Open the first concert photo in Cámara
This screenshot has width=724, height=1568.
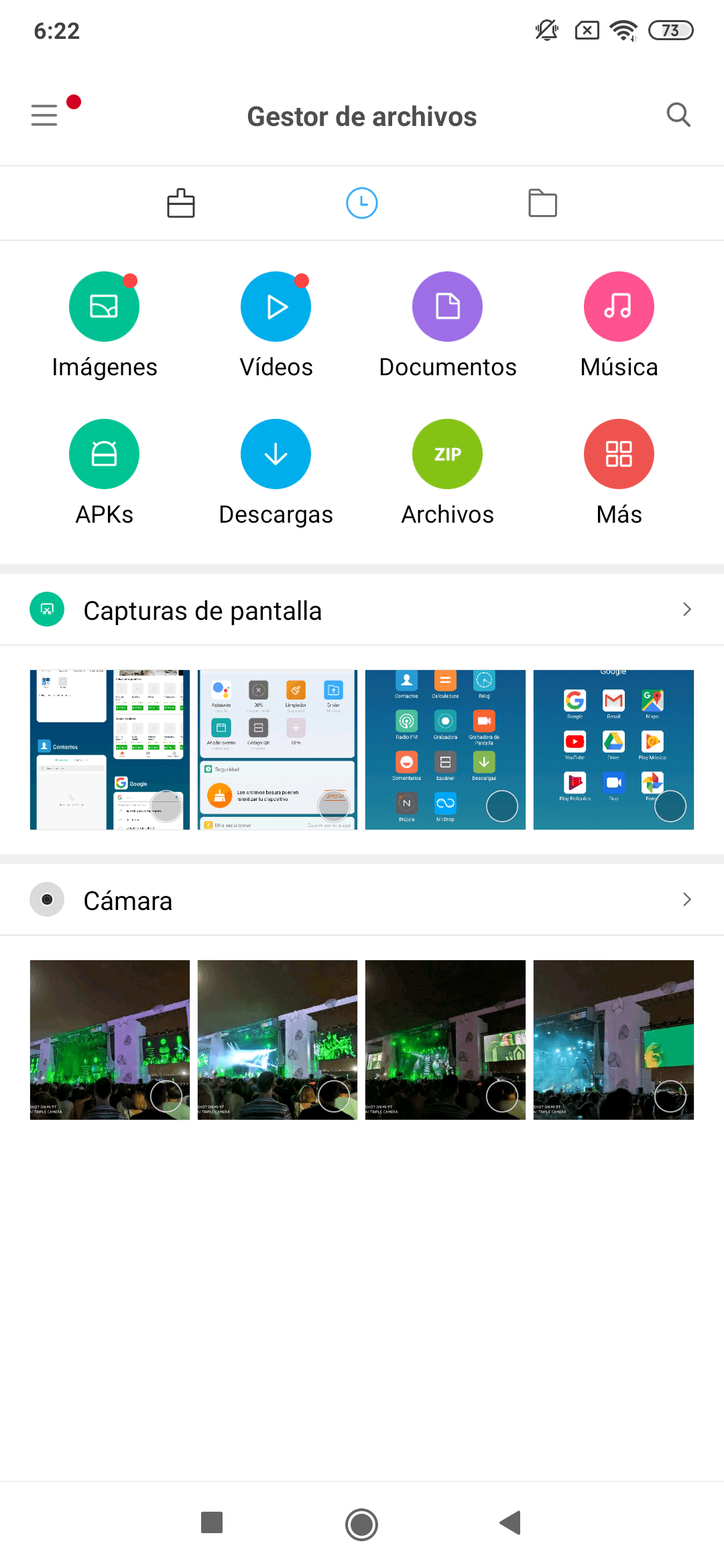click(x=110, y=1039)
